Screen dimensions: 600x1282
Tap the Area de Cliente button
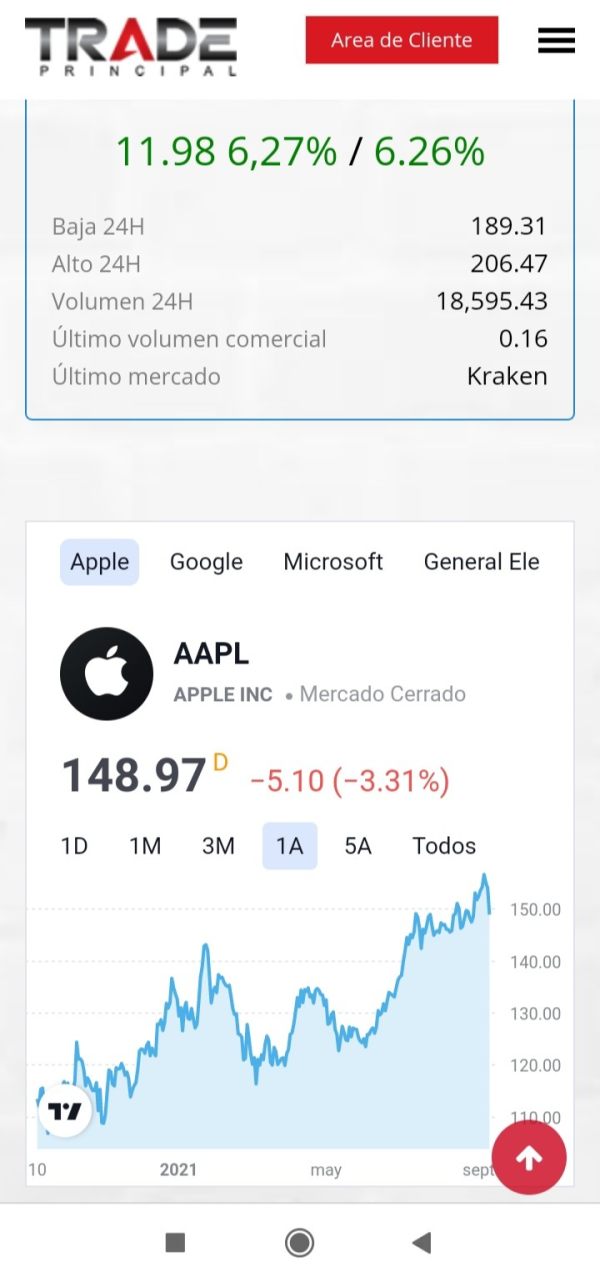click(x=401, y=40)
